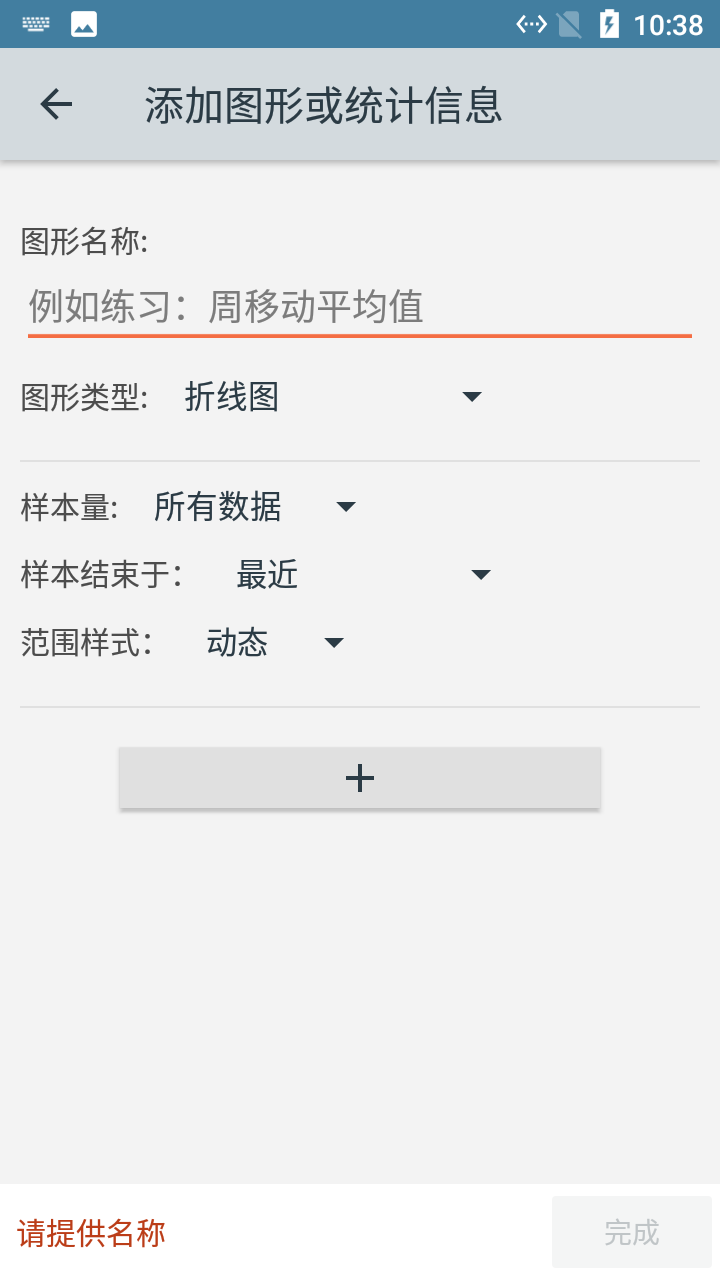
Task: Click the battery charging icon
Action: pyautogui.click(x=610, y=22)
